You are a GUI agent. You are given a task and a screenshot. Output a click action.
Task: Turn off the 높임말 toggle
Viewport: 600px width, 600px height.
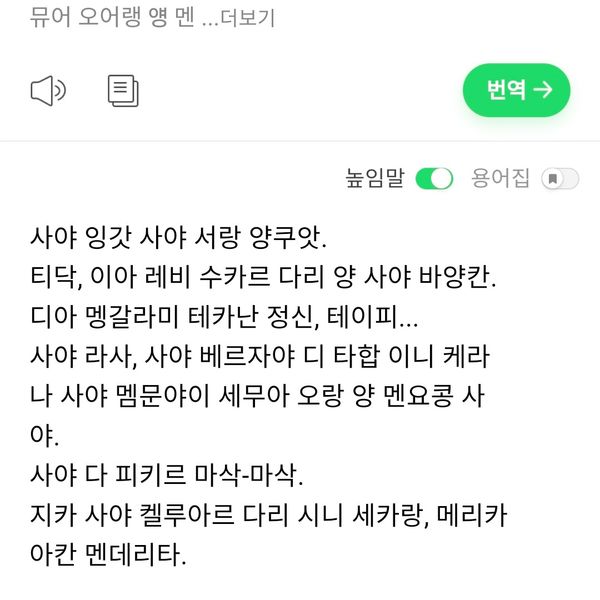click(434, 179)
